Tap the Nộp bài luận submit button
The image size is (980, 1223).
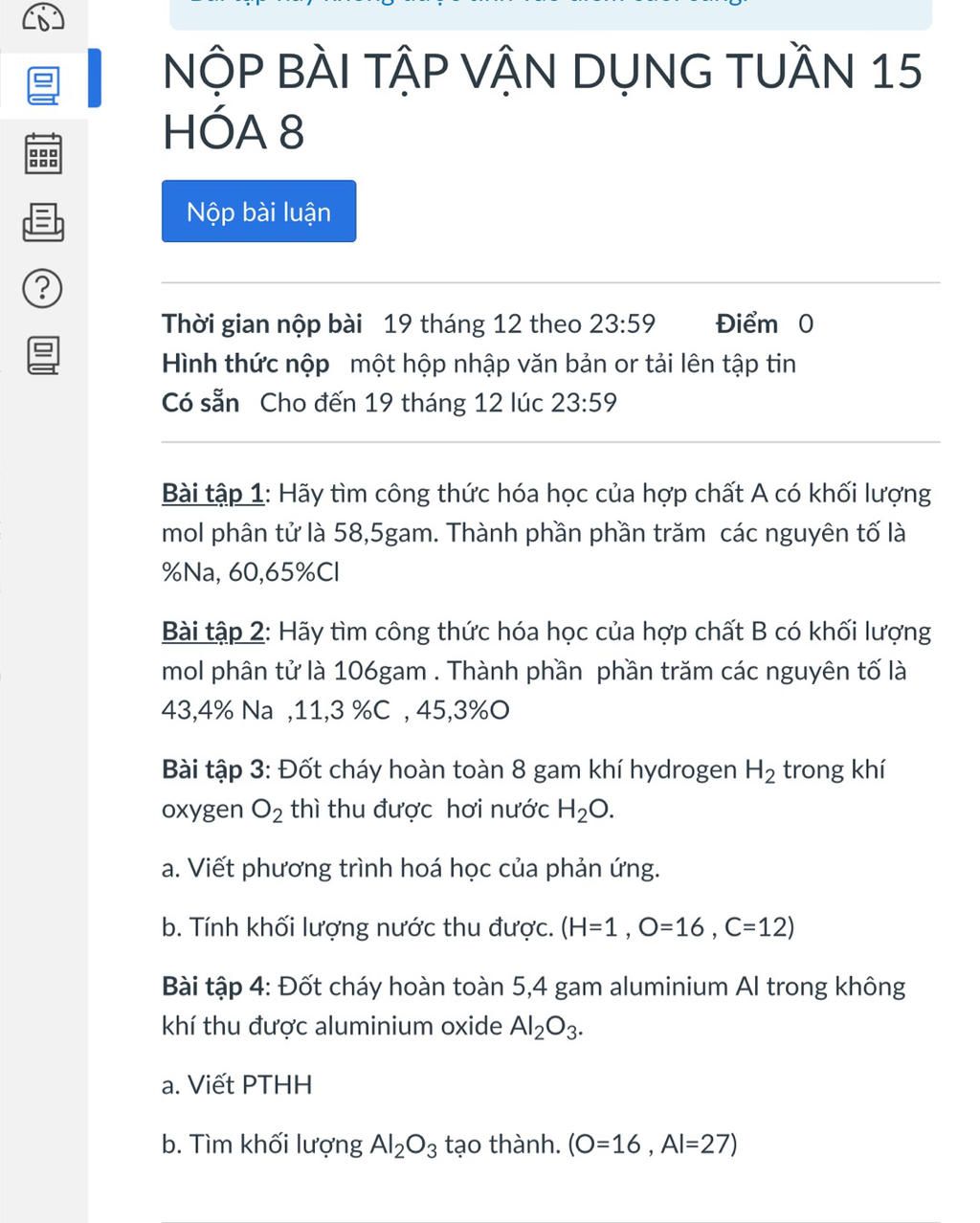tap(258, 211)
